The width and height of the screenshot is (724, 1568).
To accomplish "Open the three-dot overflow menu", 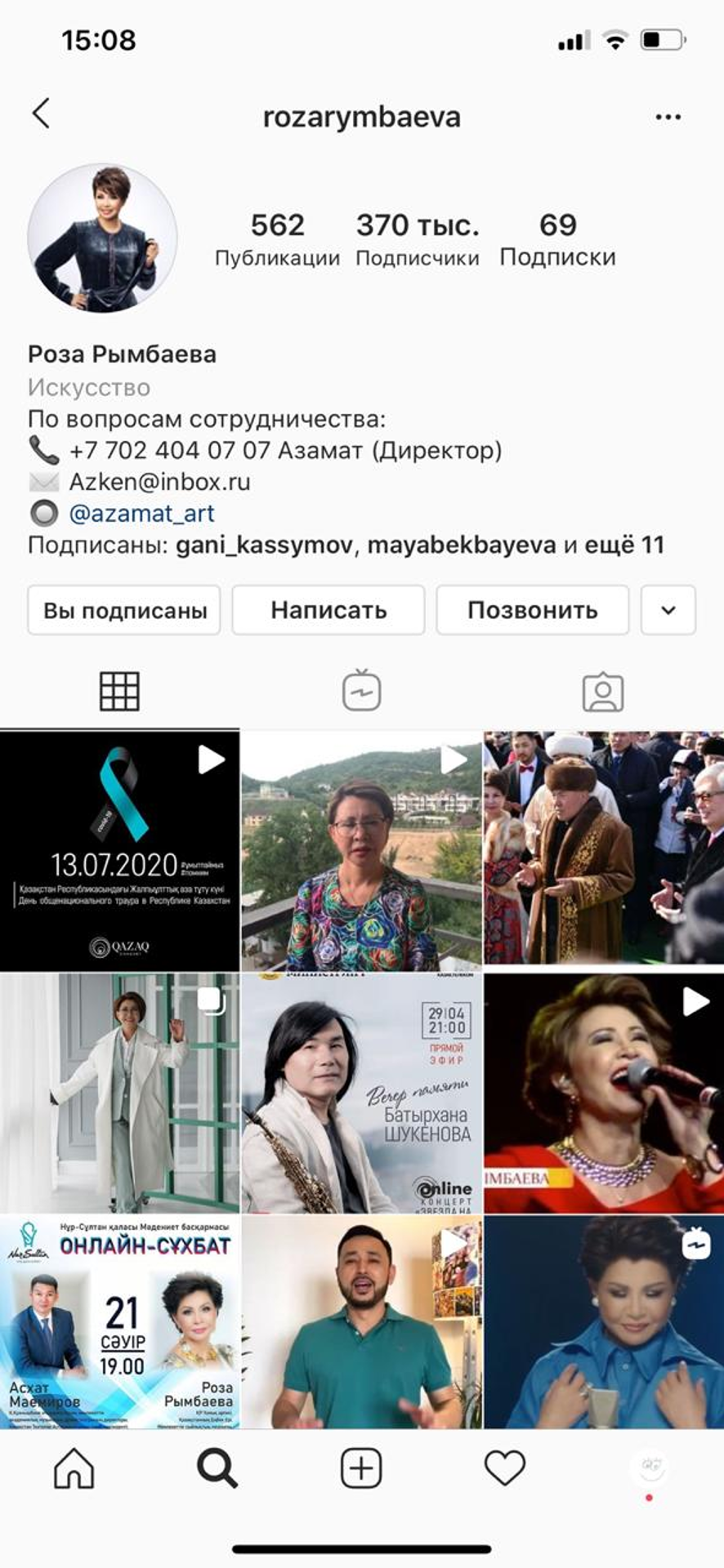I will pyautogui.click(x=668, y=117).
